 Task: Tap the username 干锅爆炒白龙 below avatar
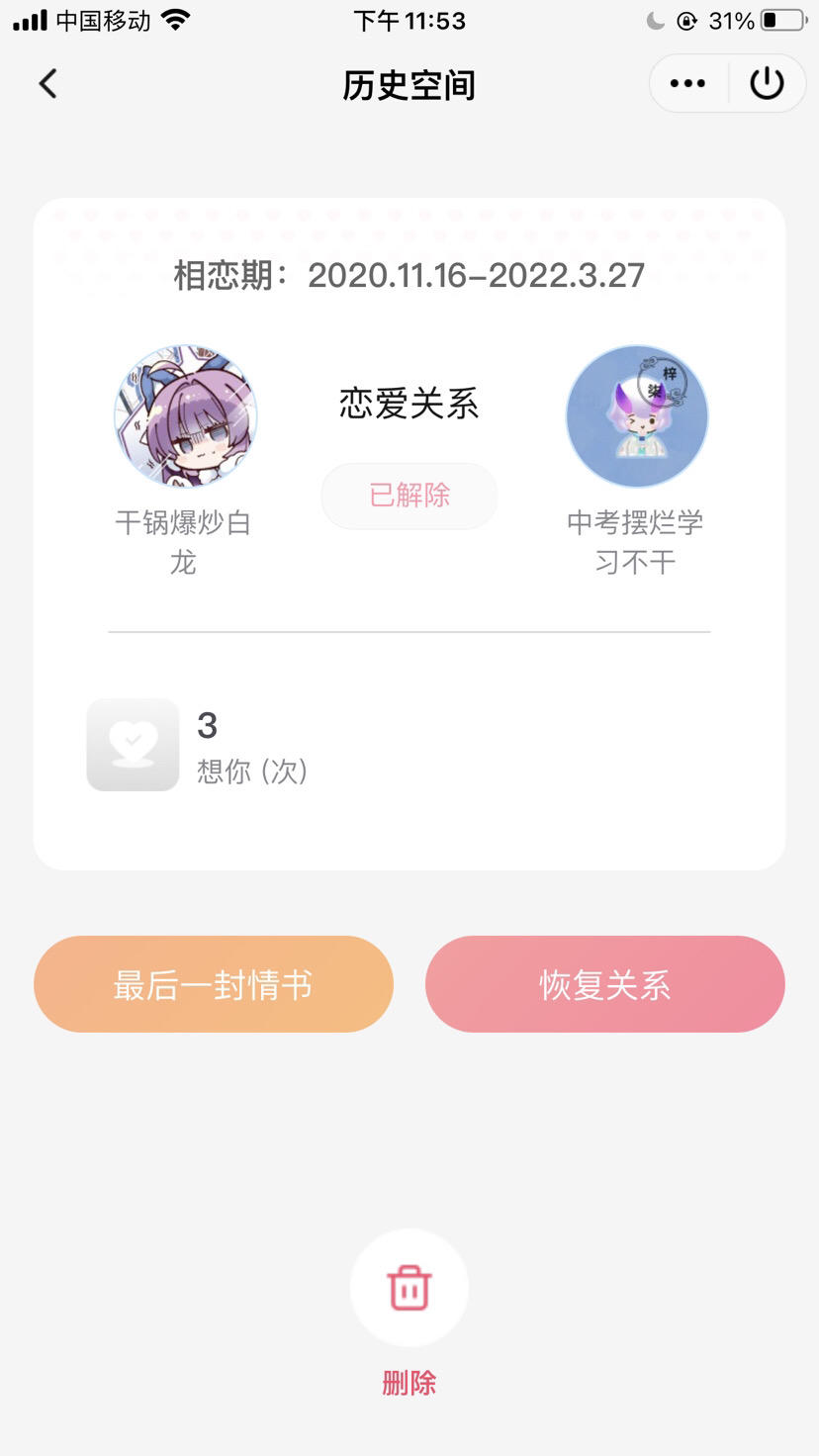(x=183, y=541)
